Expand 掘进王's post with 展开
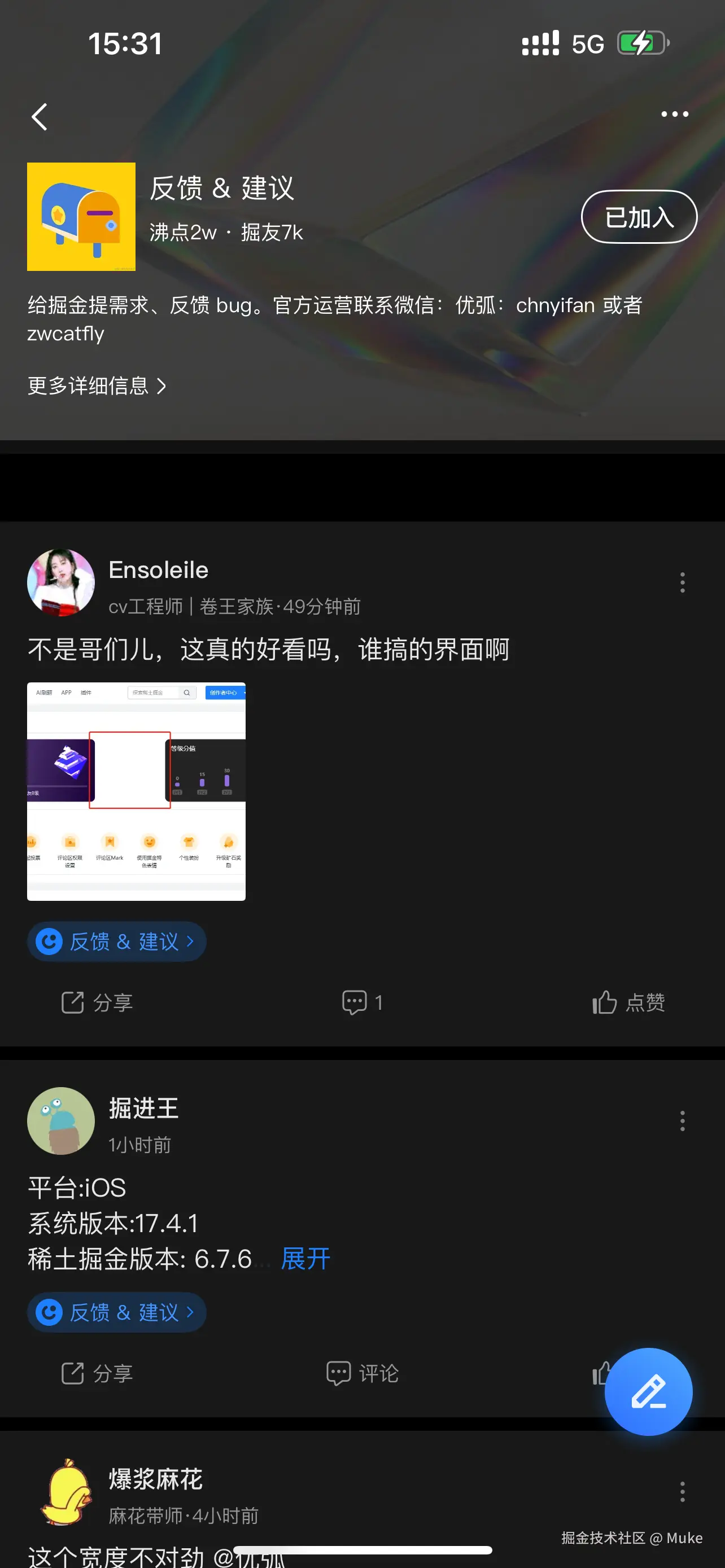This screenshot has height=1568, width=725. tap(304, 1259)
